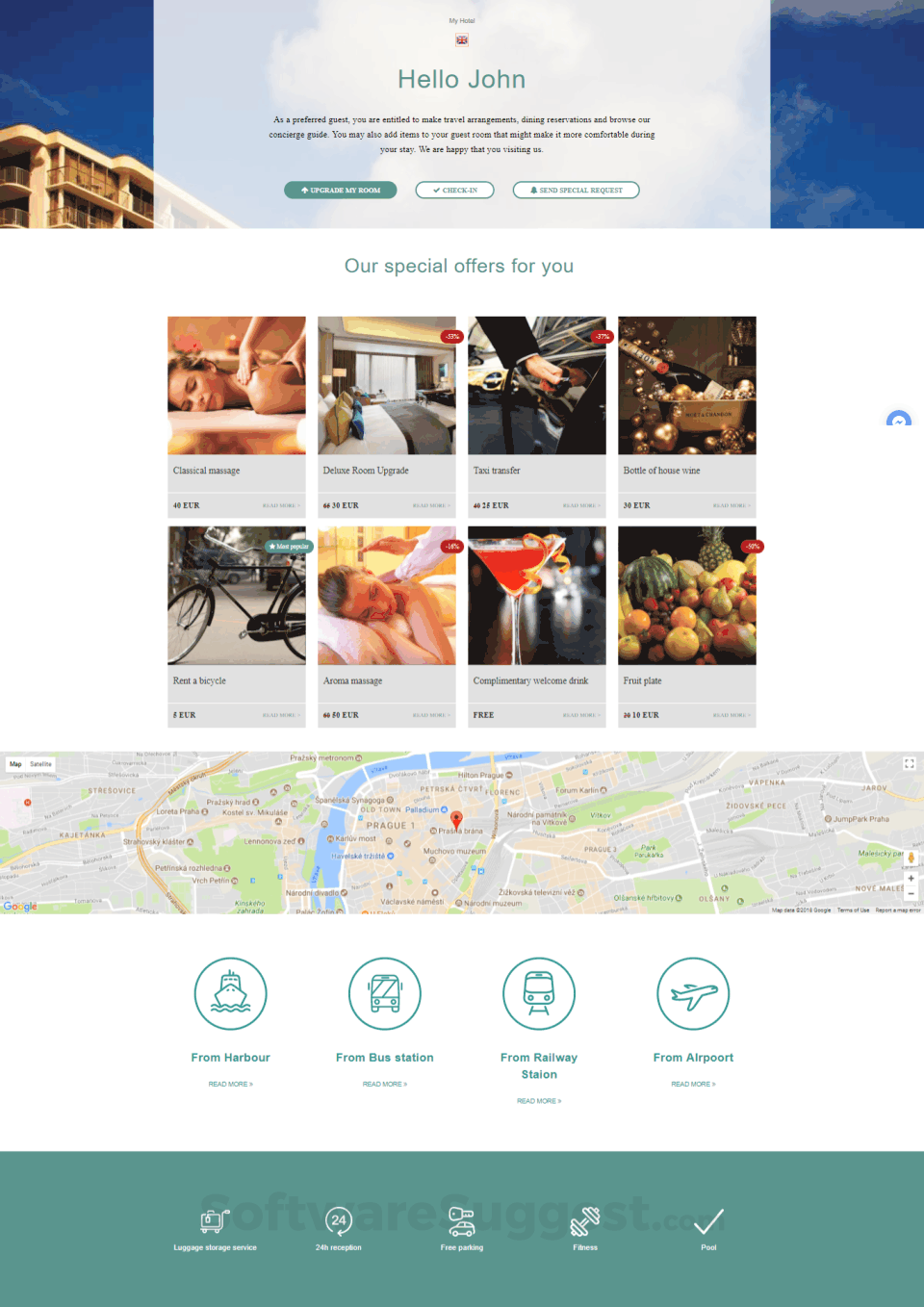924x1307 pixels.
Task: View the Deluxe Room Upgrade card
Action: tap(386, 386)
